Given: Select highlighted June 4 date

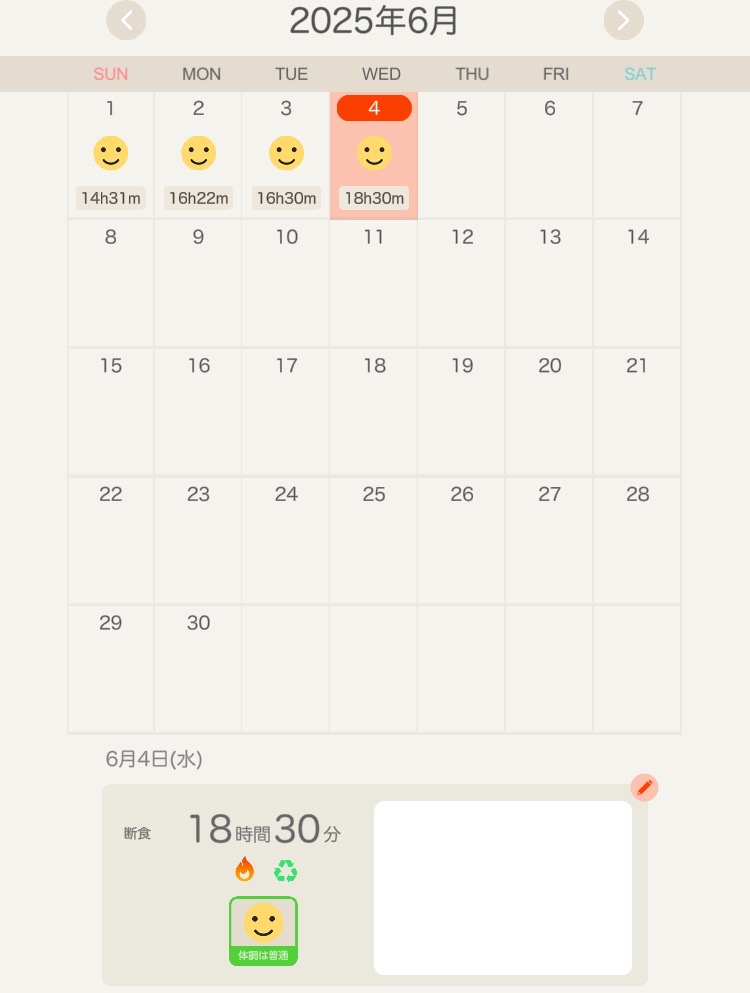Looking at the screenshot, I should point(374,155).
